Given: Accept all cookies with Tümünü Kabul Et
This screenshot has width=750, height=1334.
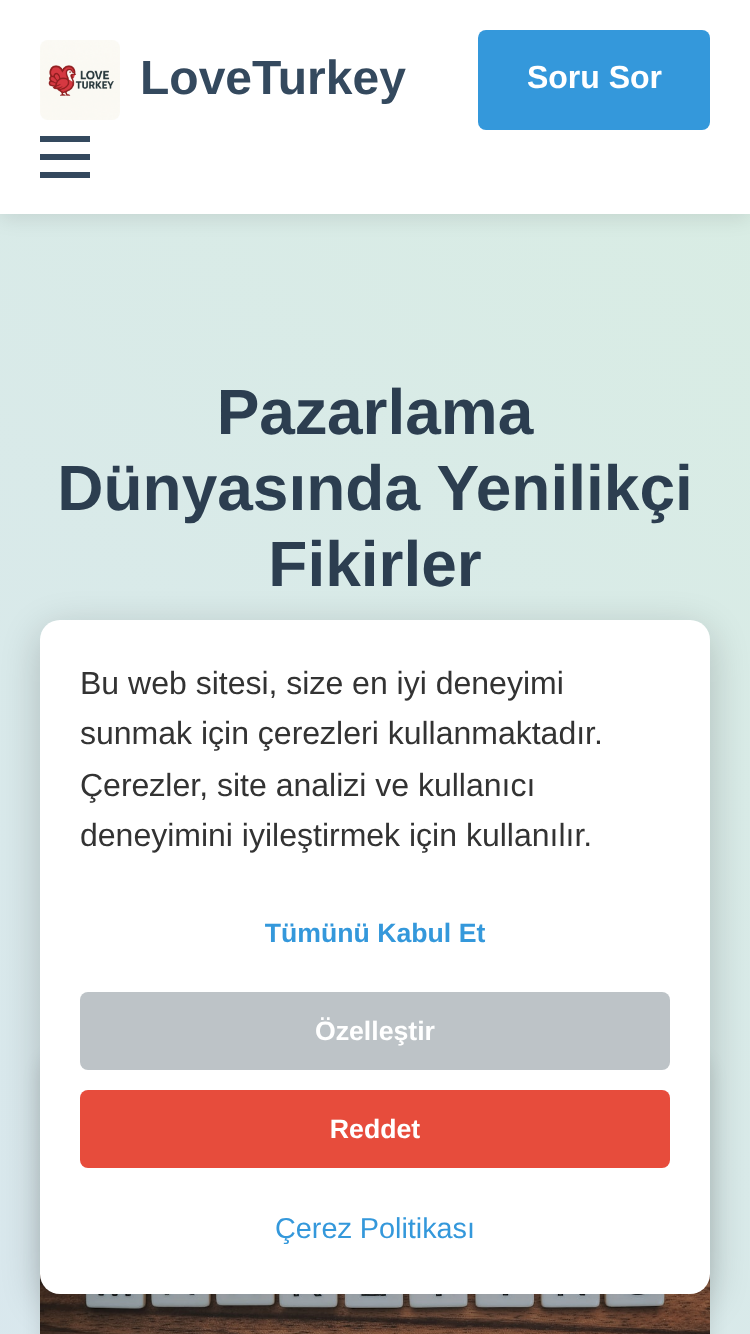Looking at the screenshot, I should click(x=375, y=933).
